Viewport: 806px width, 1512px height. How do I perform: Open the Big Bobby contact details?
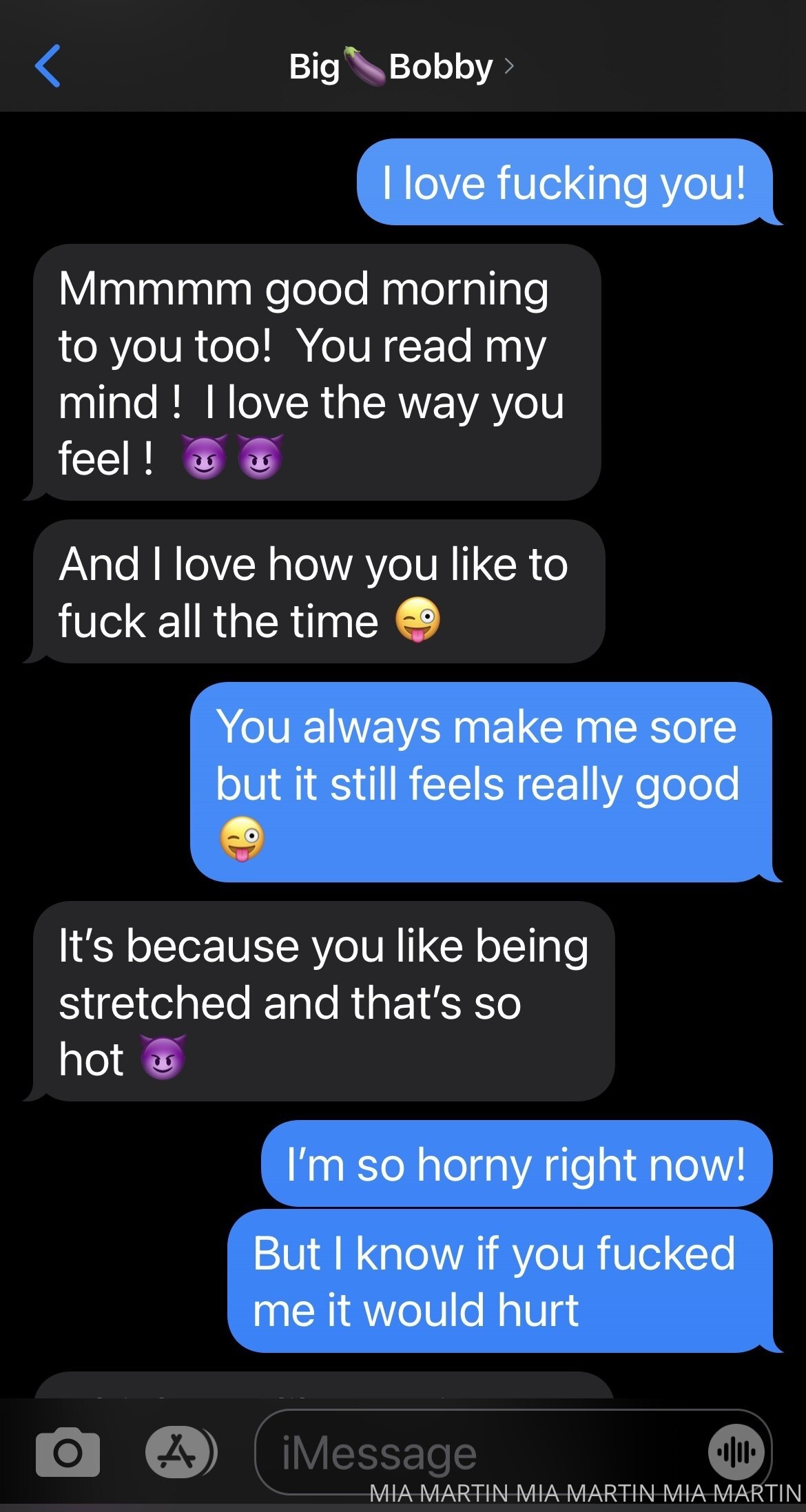click(402, 67)
